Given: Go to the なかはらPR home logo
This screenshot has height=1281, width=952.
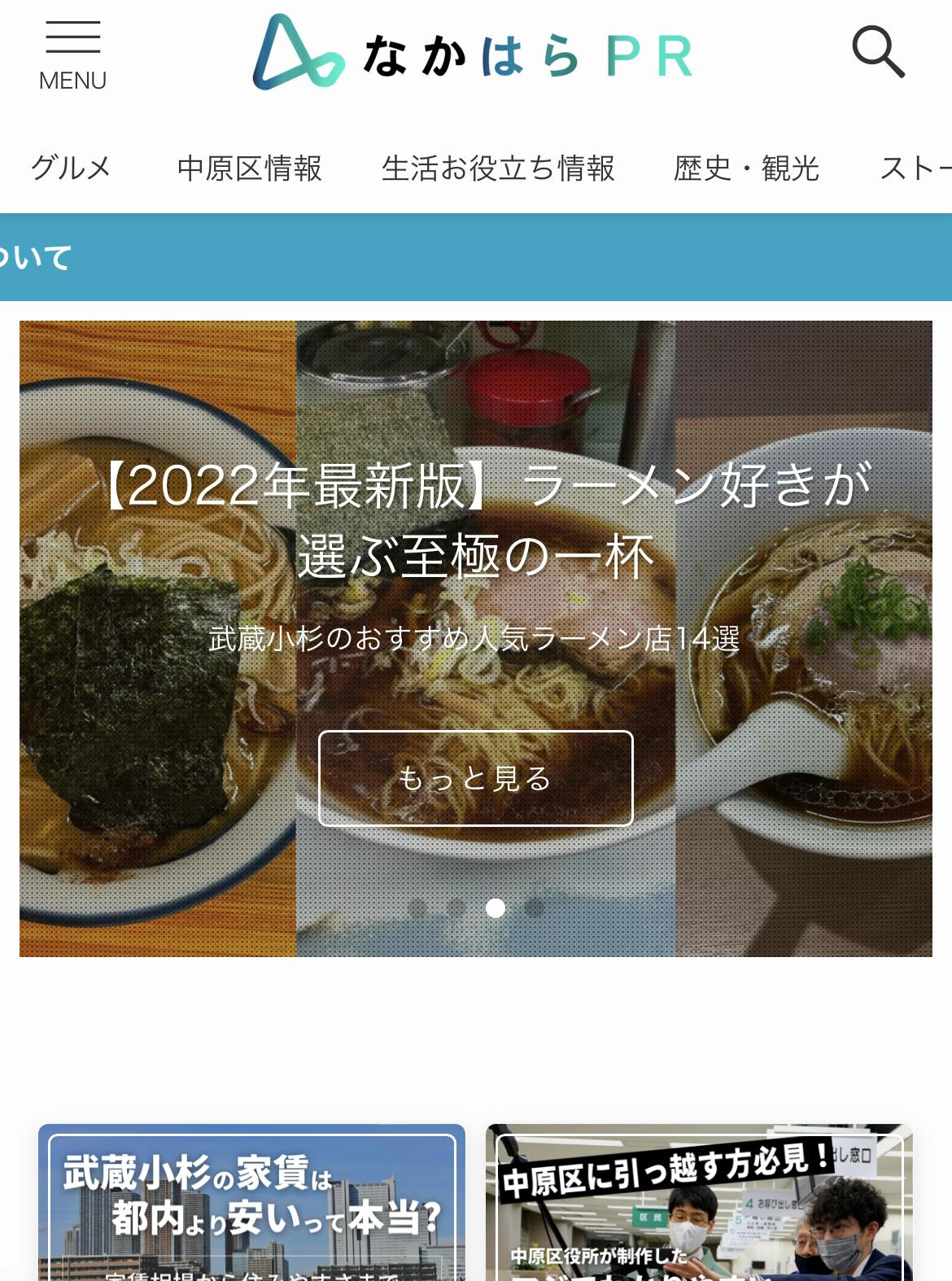Looking at the screenshot, I should coord(473,54).
